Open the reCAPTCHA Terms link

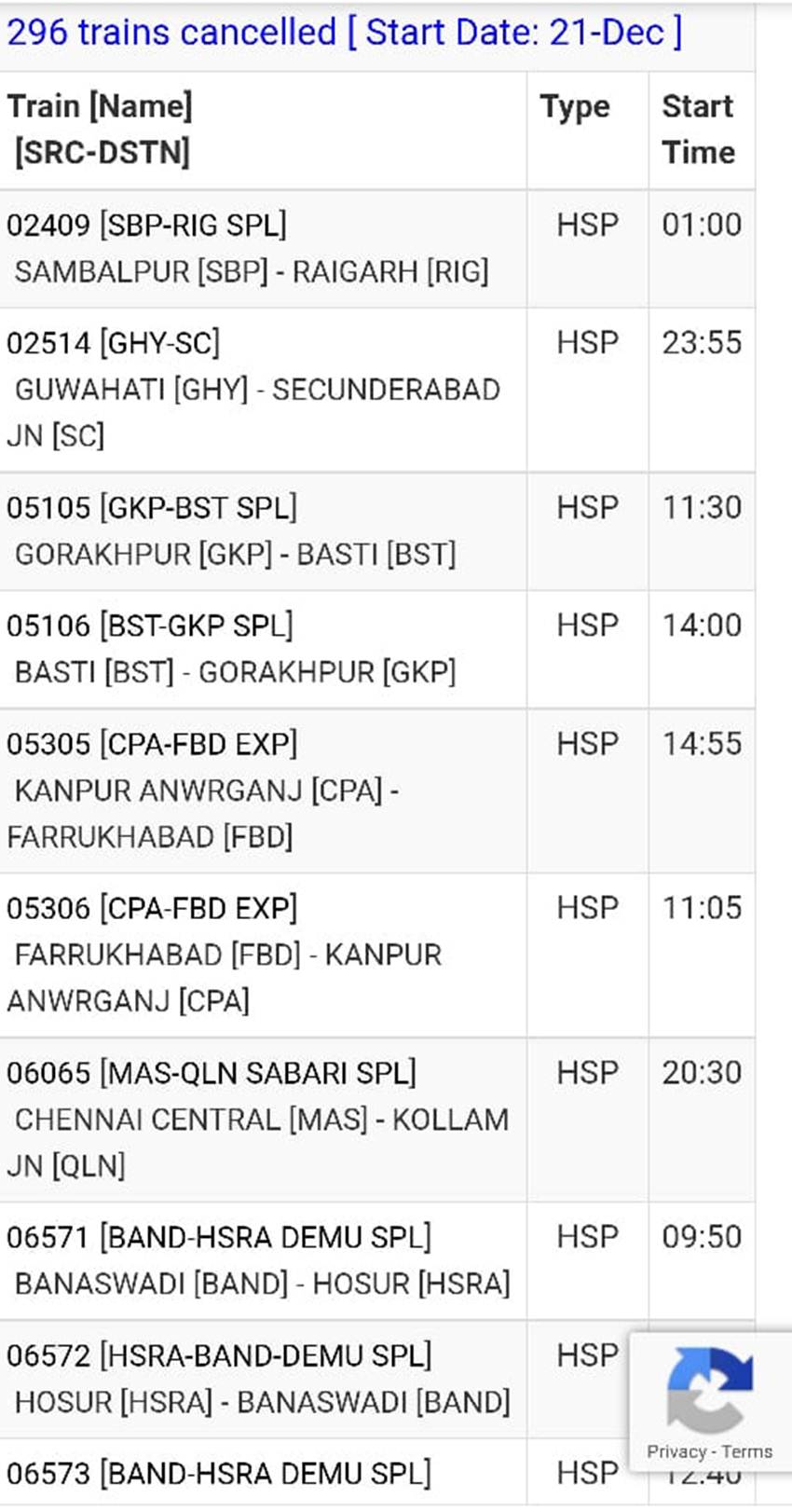(746, 1451)
